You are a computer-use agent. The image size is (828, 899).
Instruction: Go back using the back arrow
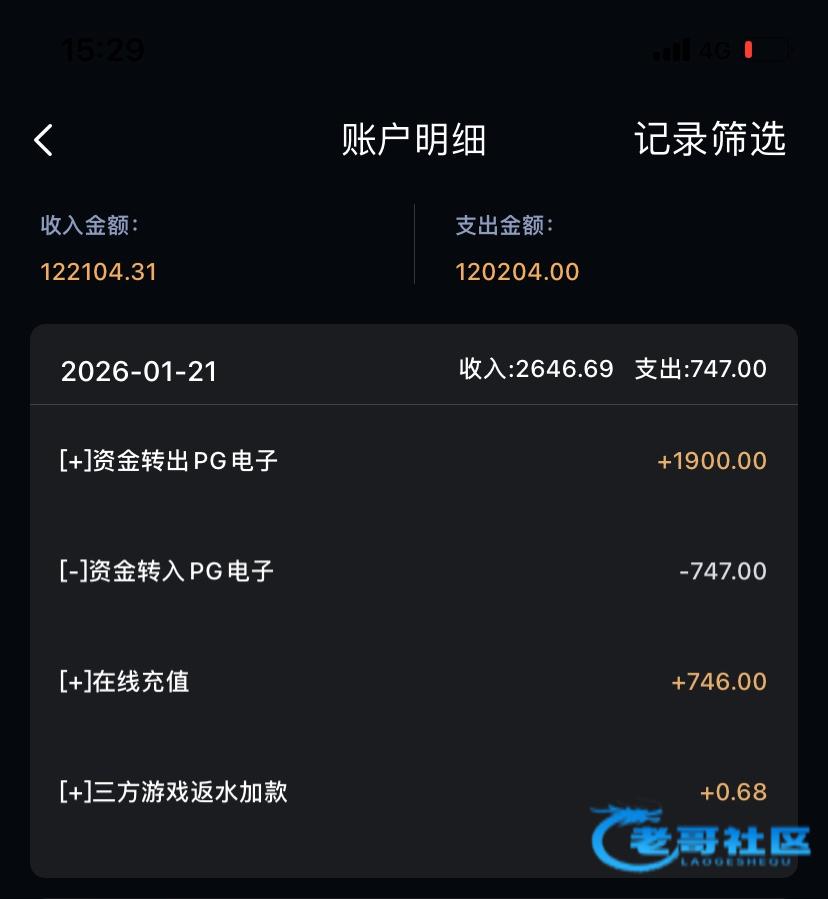[x=43, y=141]
